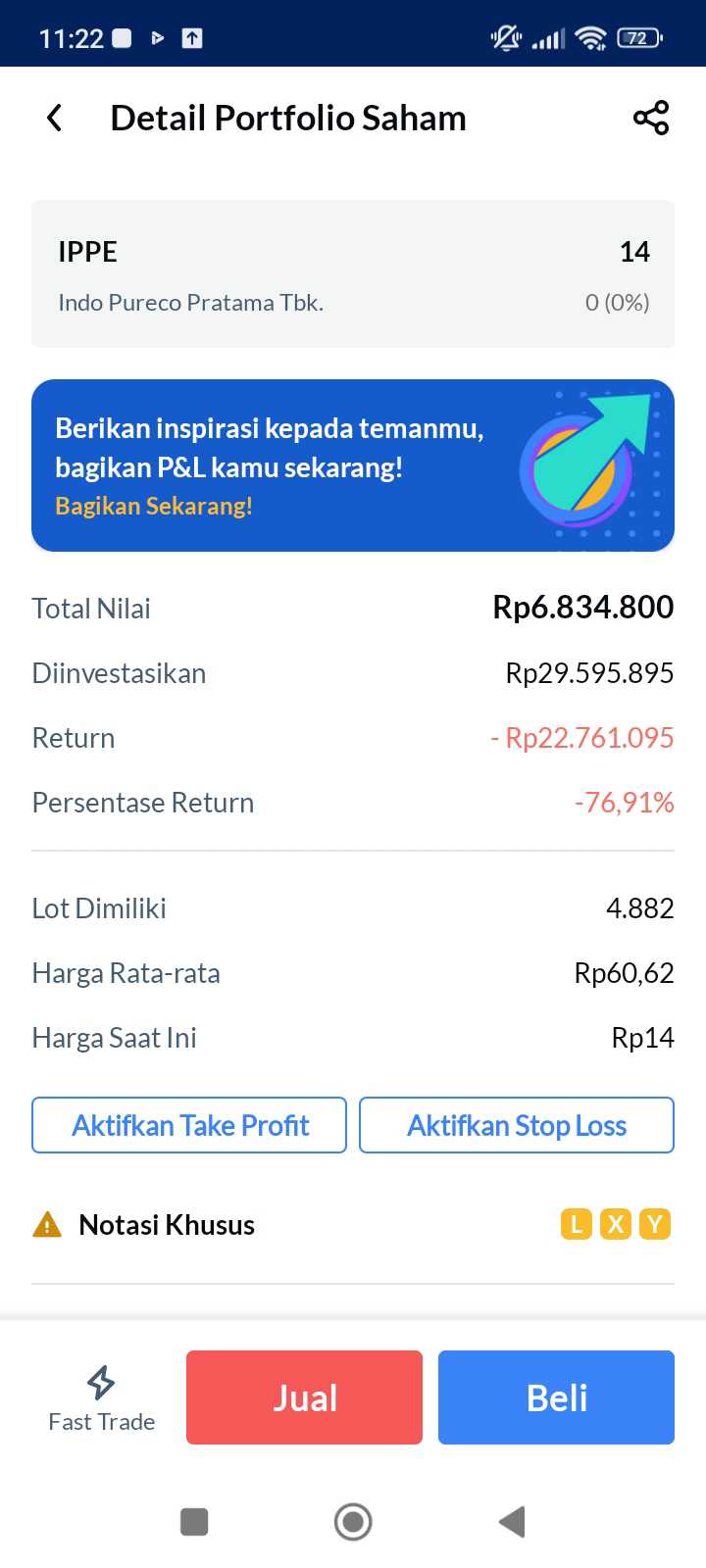Open Fast Trade
This screenshot has width=706, height=1568.
point(102,1398)
